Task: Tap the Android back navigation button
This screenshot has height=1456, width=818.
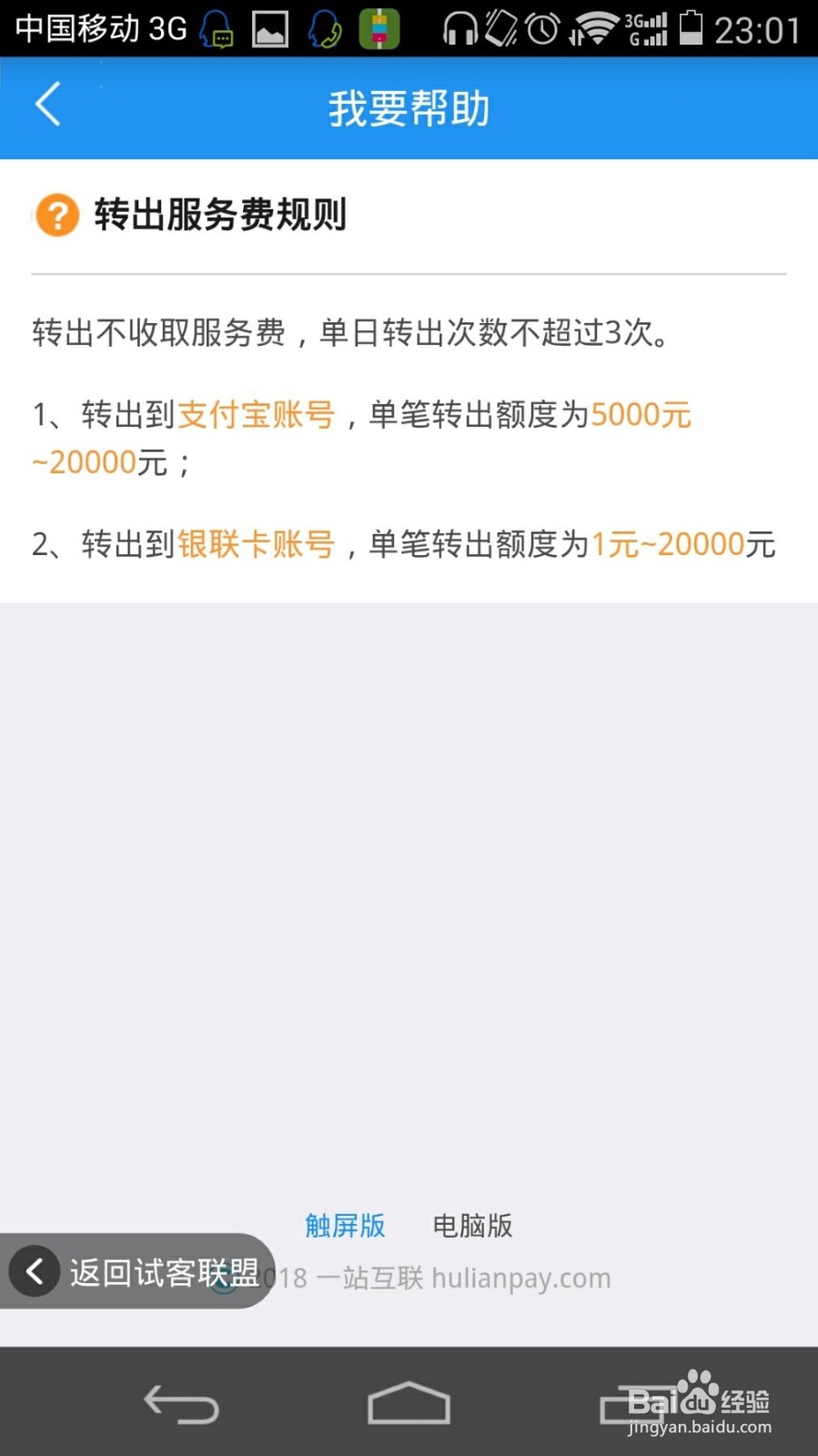Action: point(181,1402)
